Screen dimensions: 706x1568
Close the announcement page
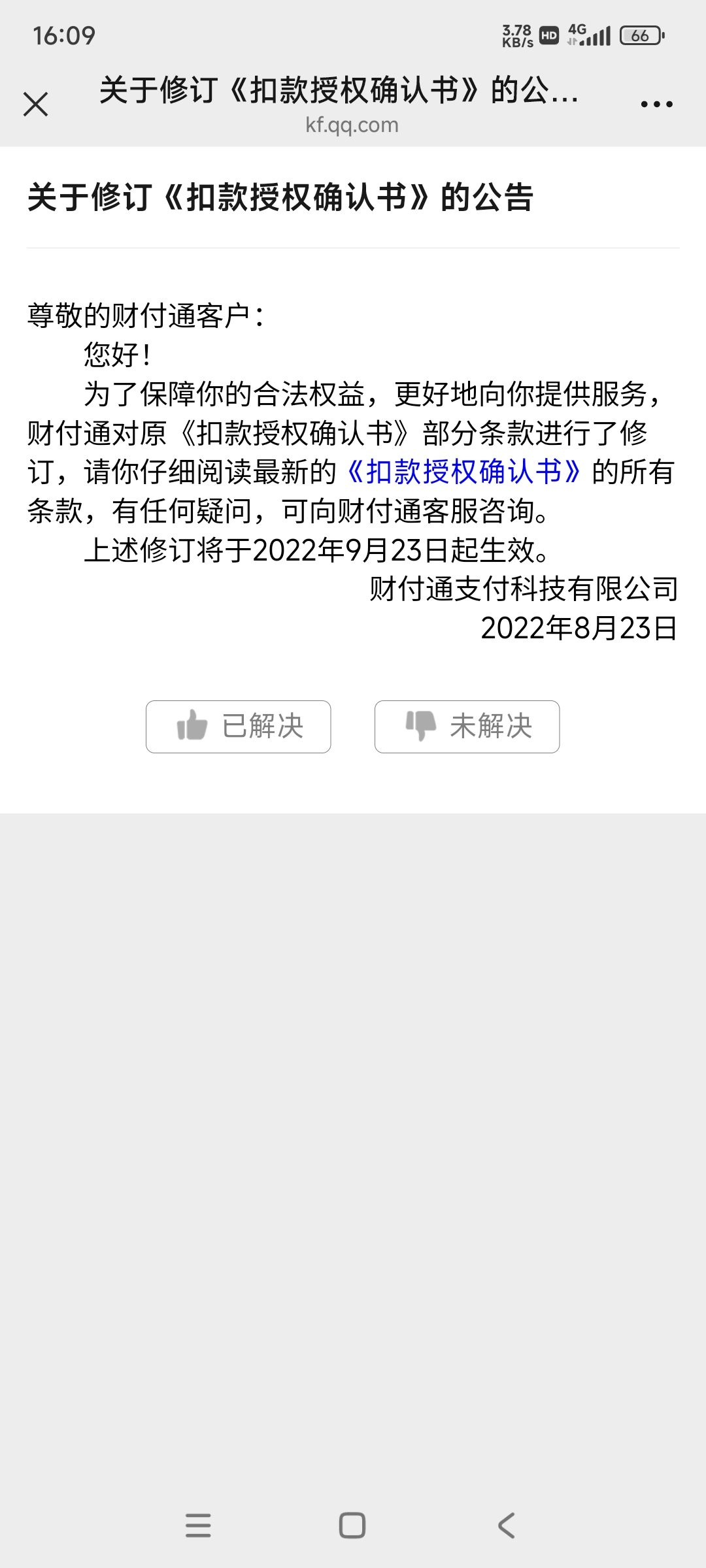click(x=36, y=104)
